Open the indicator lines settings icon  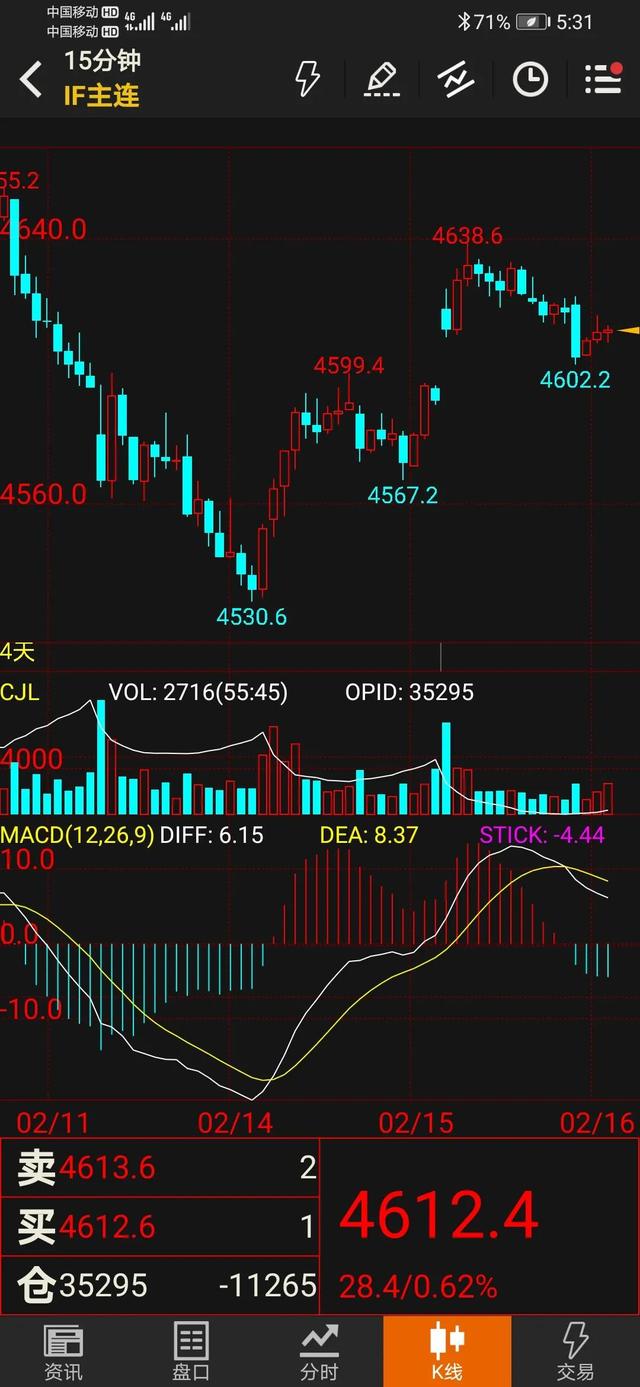[456, 79]
